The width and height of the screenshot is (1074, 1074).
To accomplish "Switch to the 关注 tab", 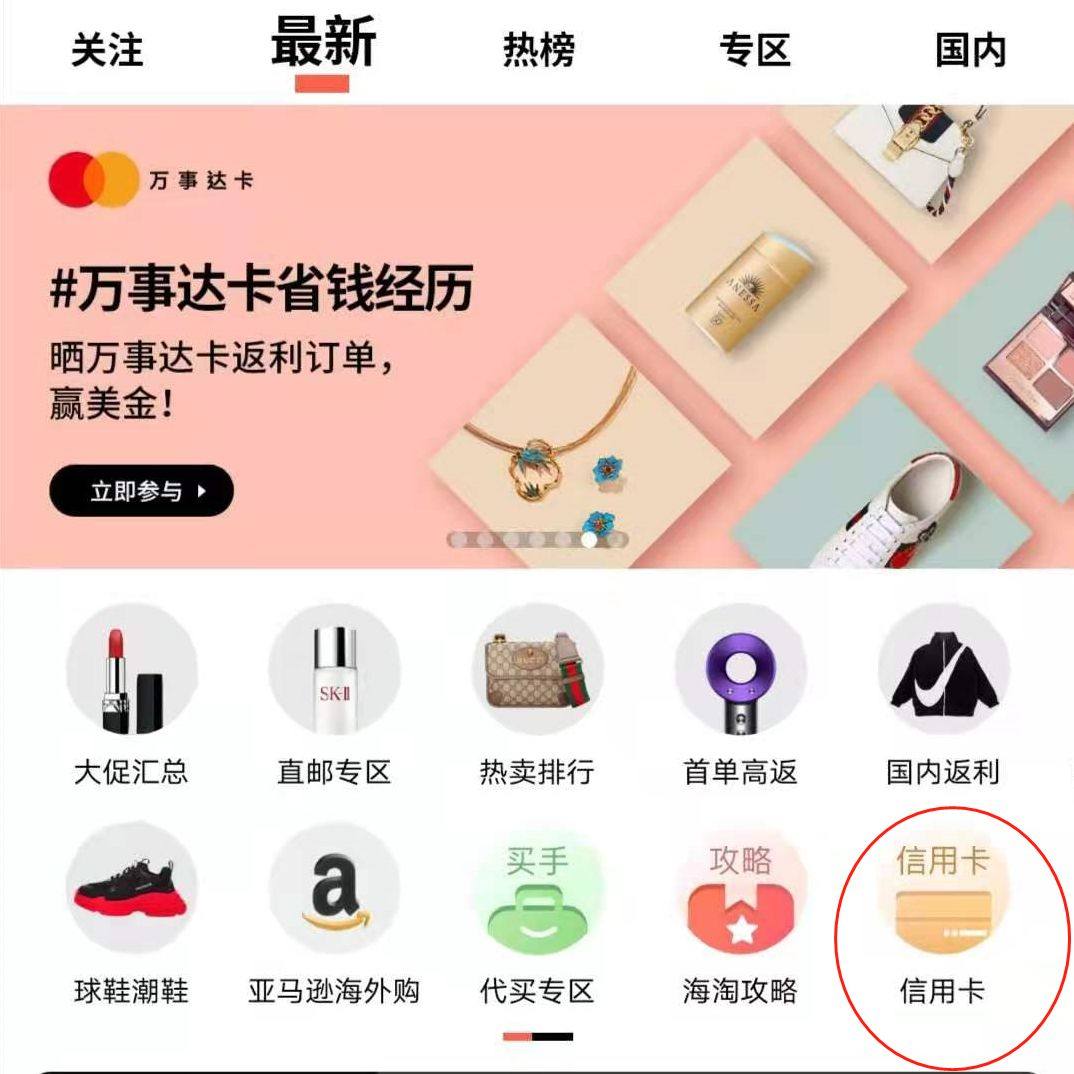I will click(107, 50).
